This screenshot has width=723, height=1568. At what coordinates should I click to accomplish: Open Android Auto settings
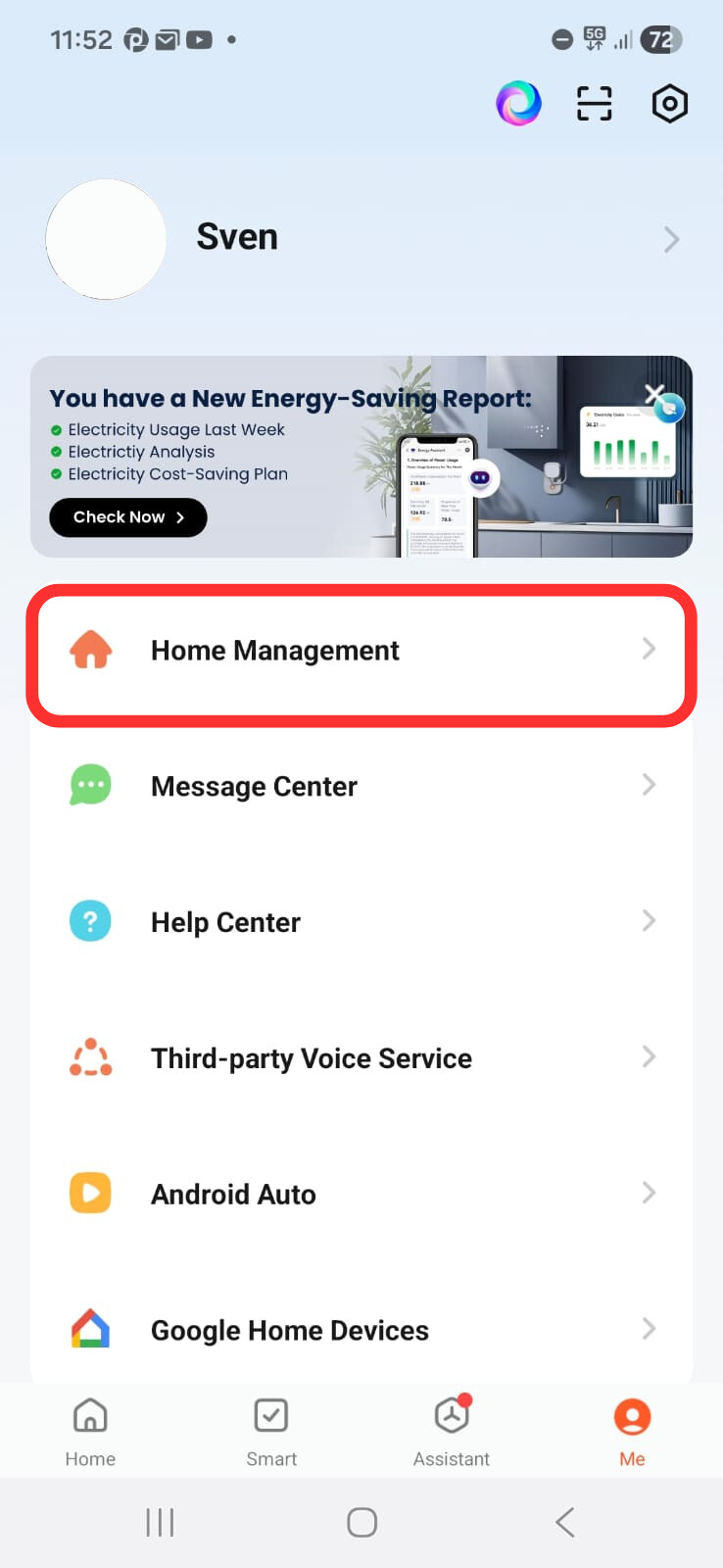point(361,1194)
